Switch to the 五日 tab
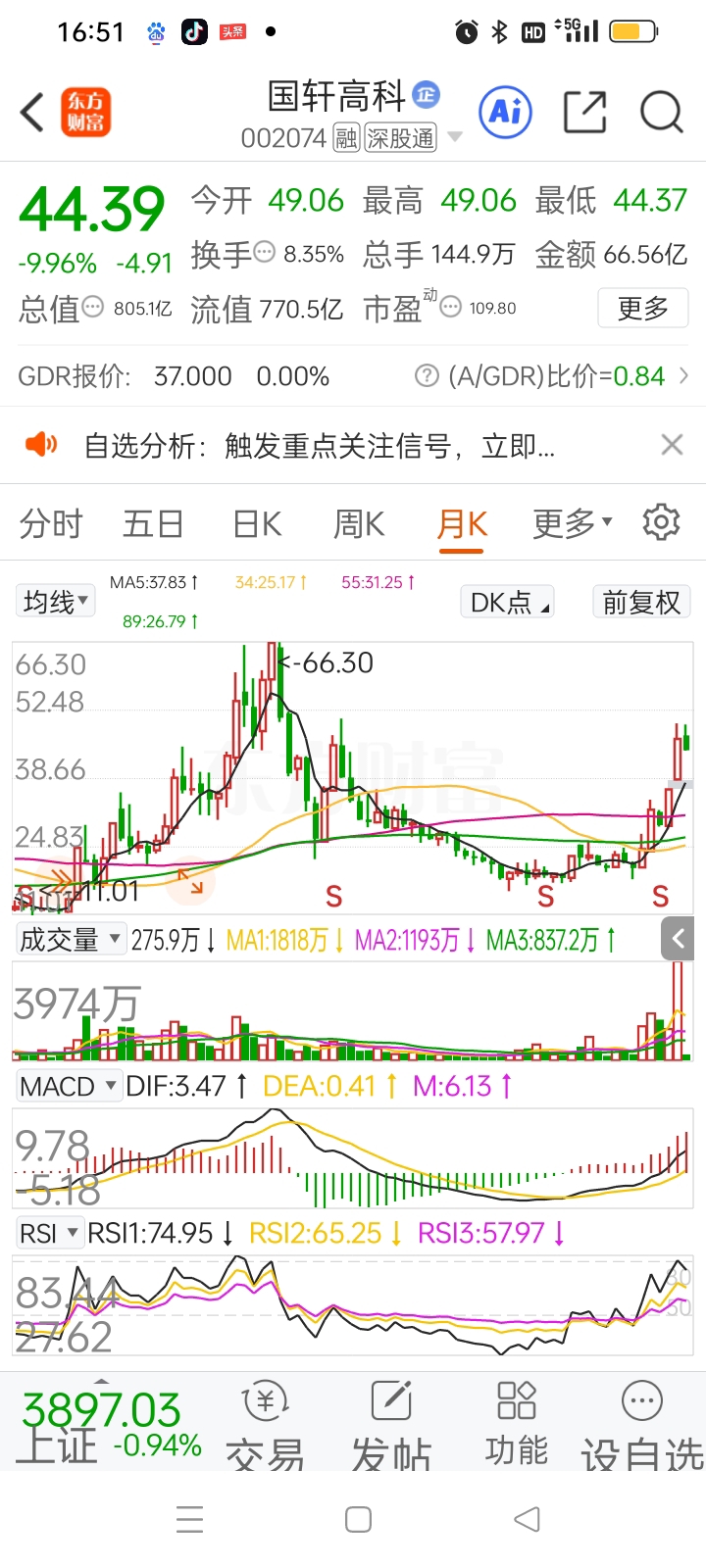Viewport: 706px width, 1568px height. (x=153, y=523)
